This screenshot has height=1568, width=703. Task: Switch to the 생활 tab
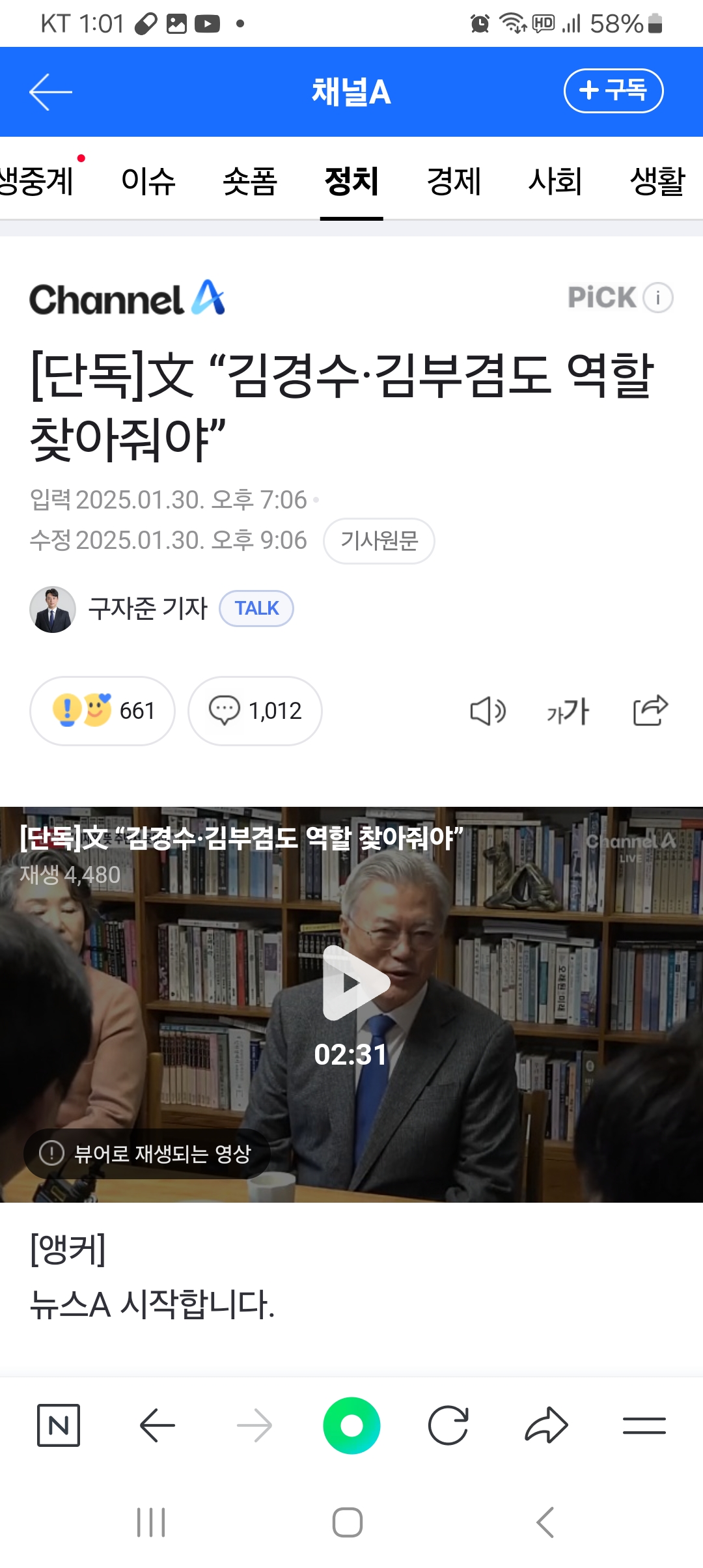pyautogui.click(x=657, y=181)
